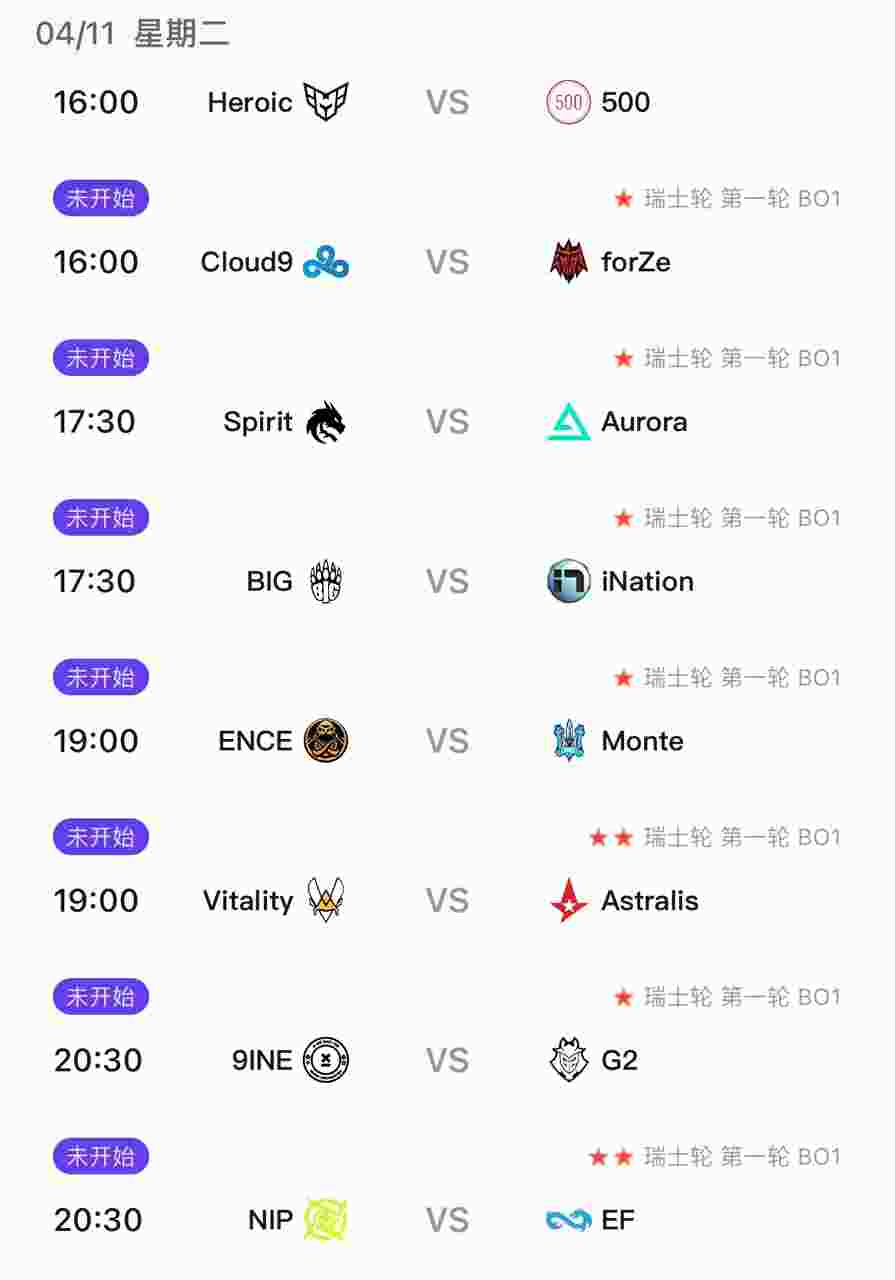
Task: View ENCE vs Monte match details
Action: (447, 741)
